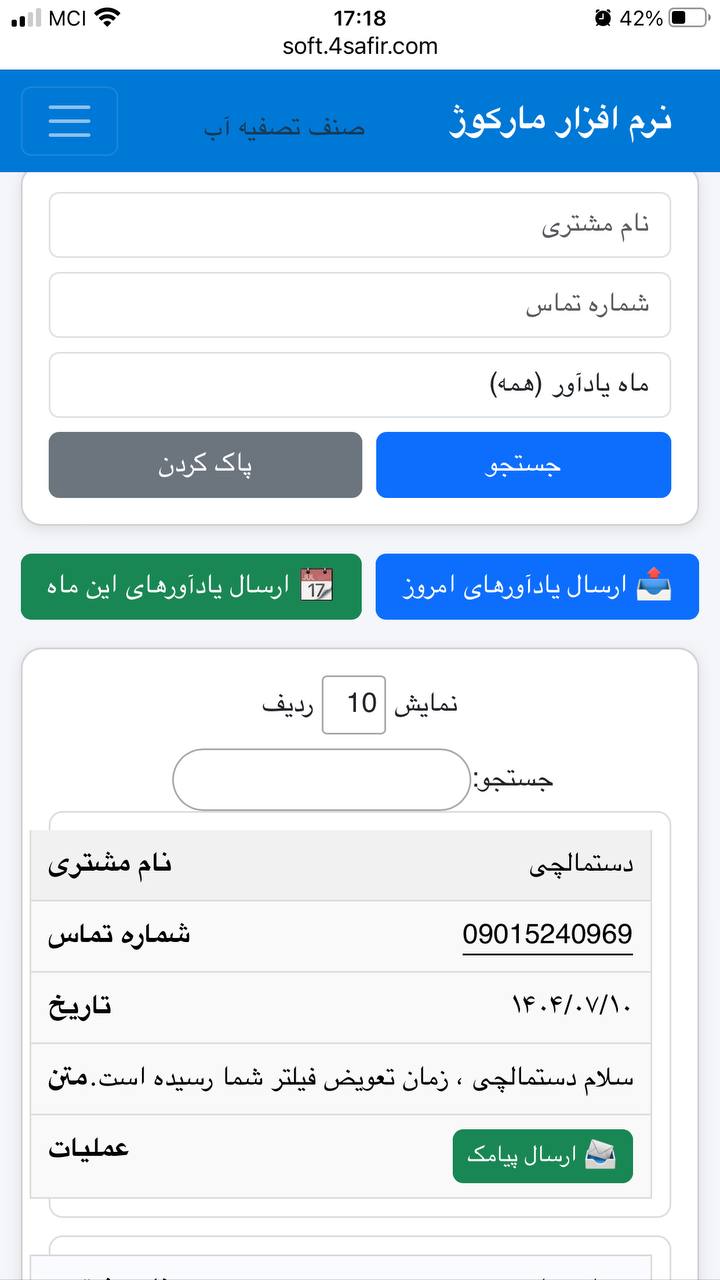Screen dimensions: 720x1280
Task: Open the ماه یادآور dropdown
Action: click(360, 385)
